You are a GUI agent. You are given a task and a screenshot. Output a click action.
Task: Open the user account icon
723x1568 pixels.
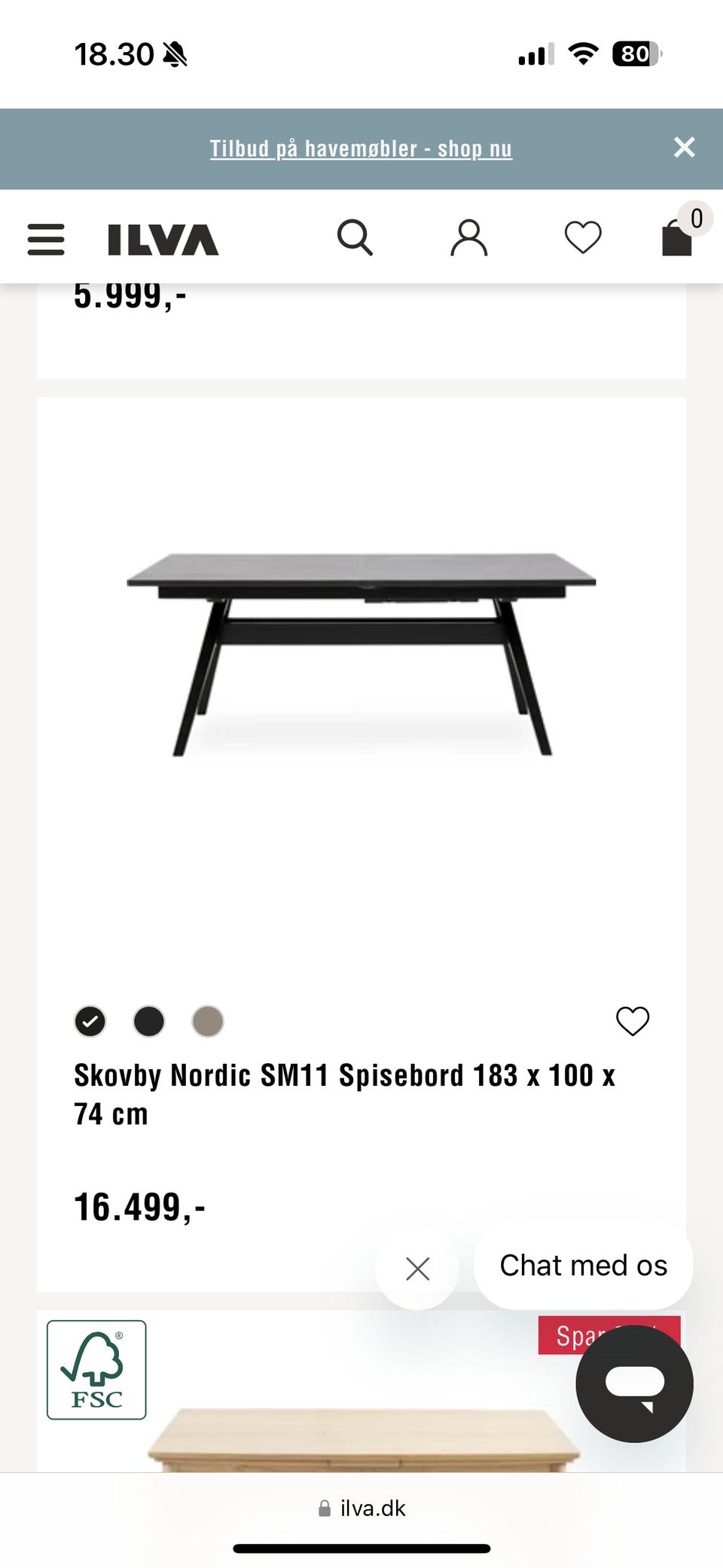click(x=468, y=238)
